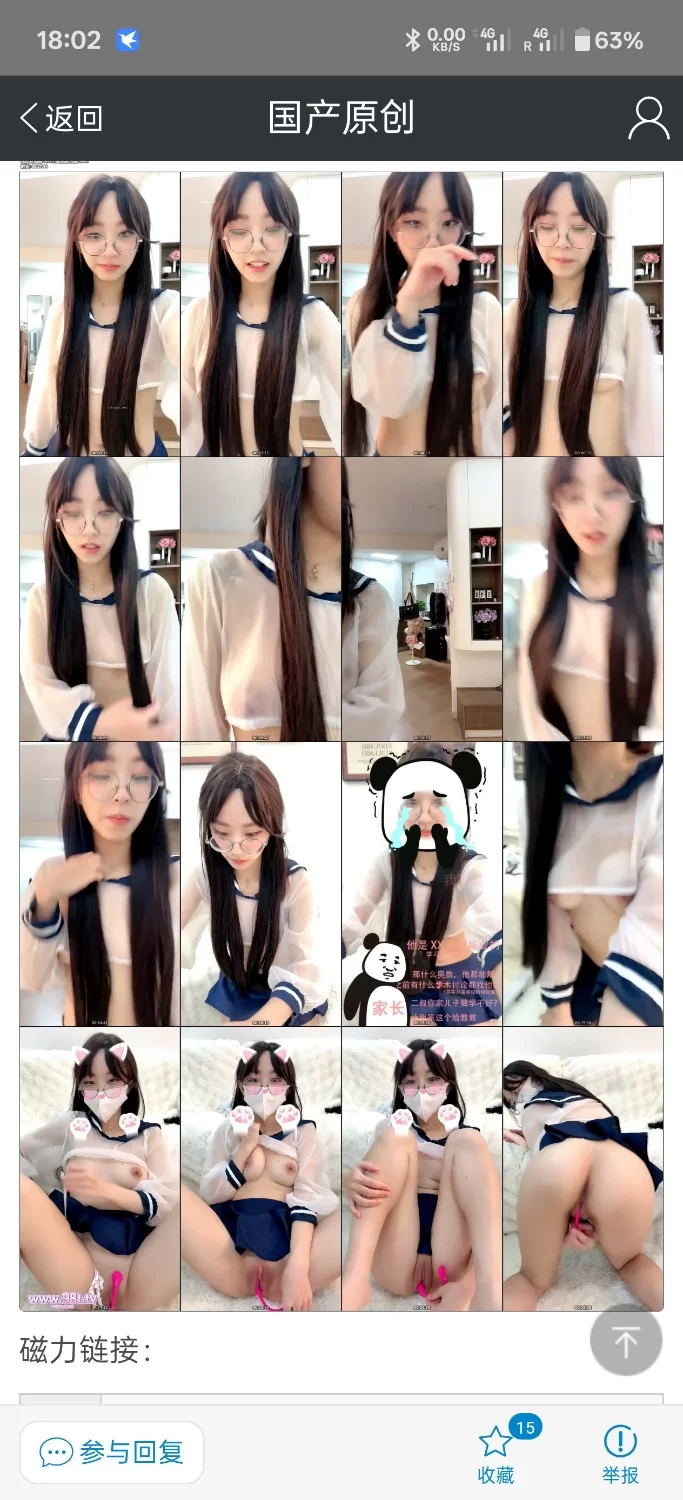Open the user profile icon
The image size is (683, 1500).
pyautogui.click(x=648, y=118)
